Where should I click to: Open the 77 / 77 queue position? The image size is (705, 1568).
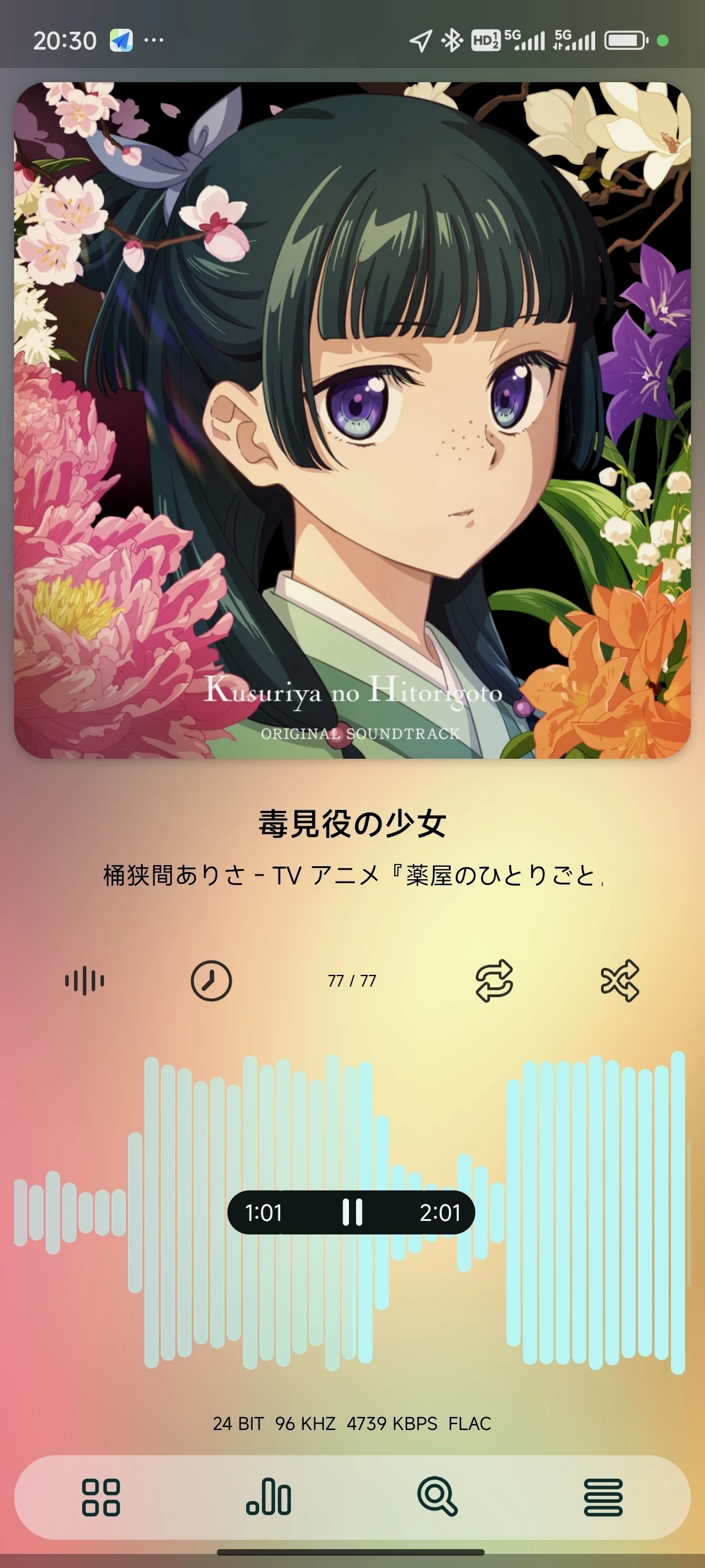click(x=352, y=981)
